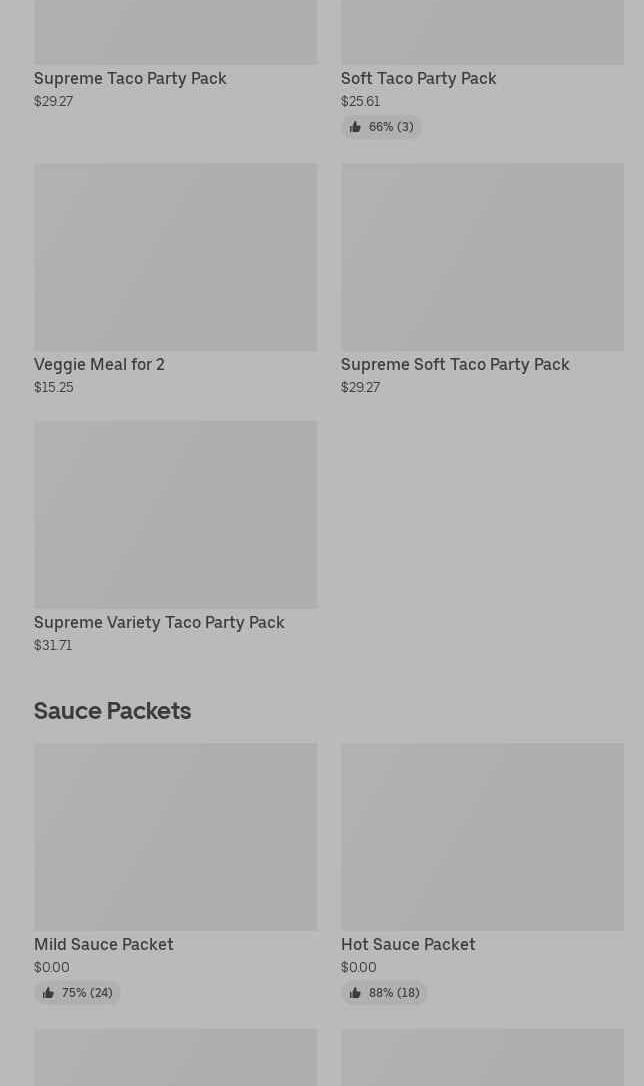Add the Mild Sauce Packet item

[175, 837]
